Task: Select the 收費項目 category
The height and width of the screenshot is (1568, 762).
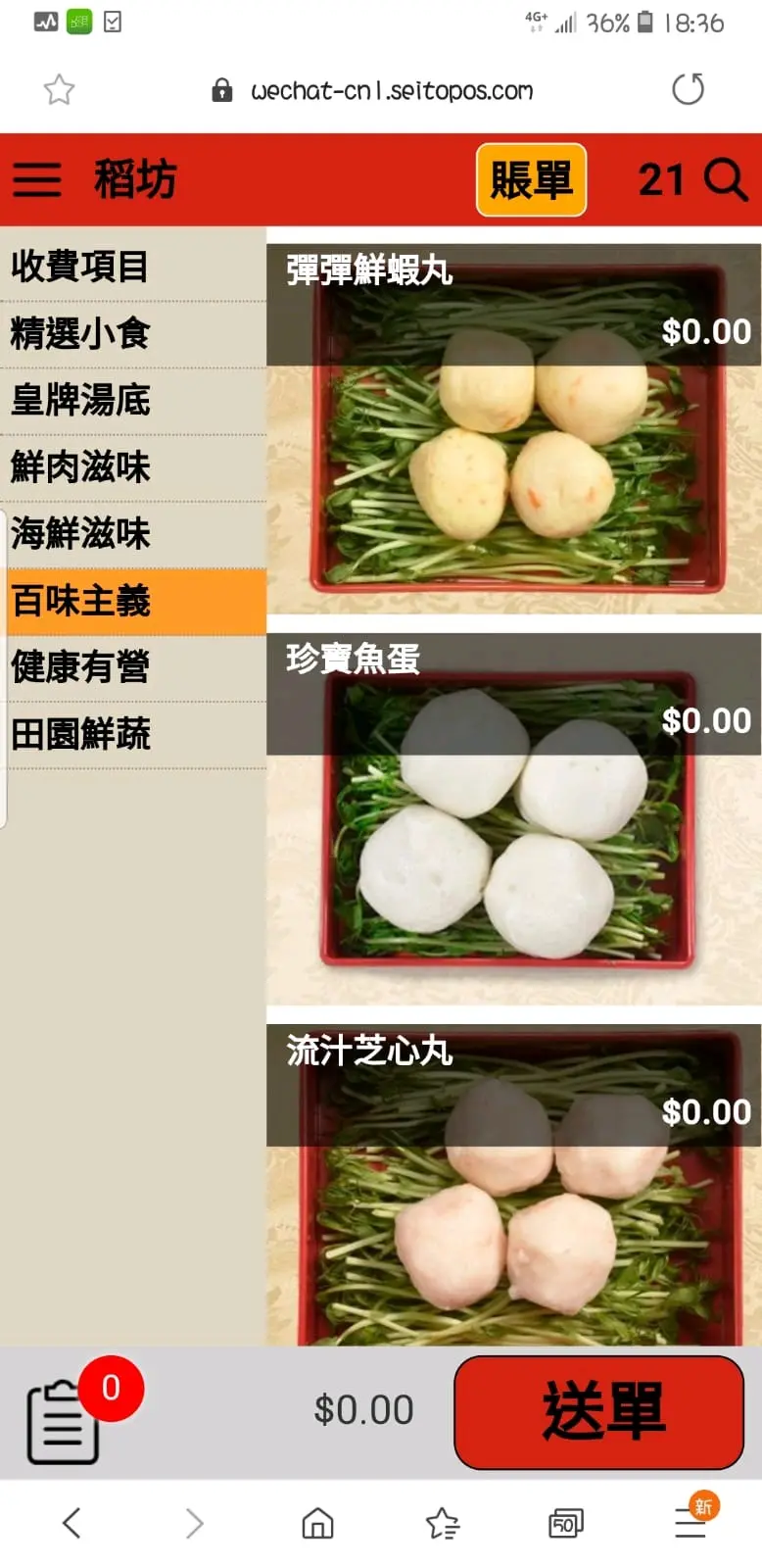Action: (133, 267)
